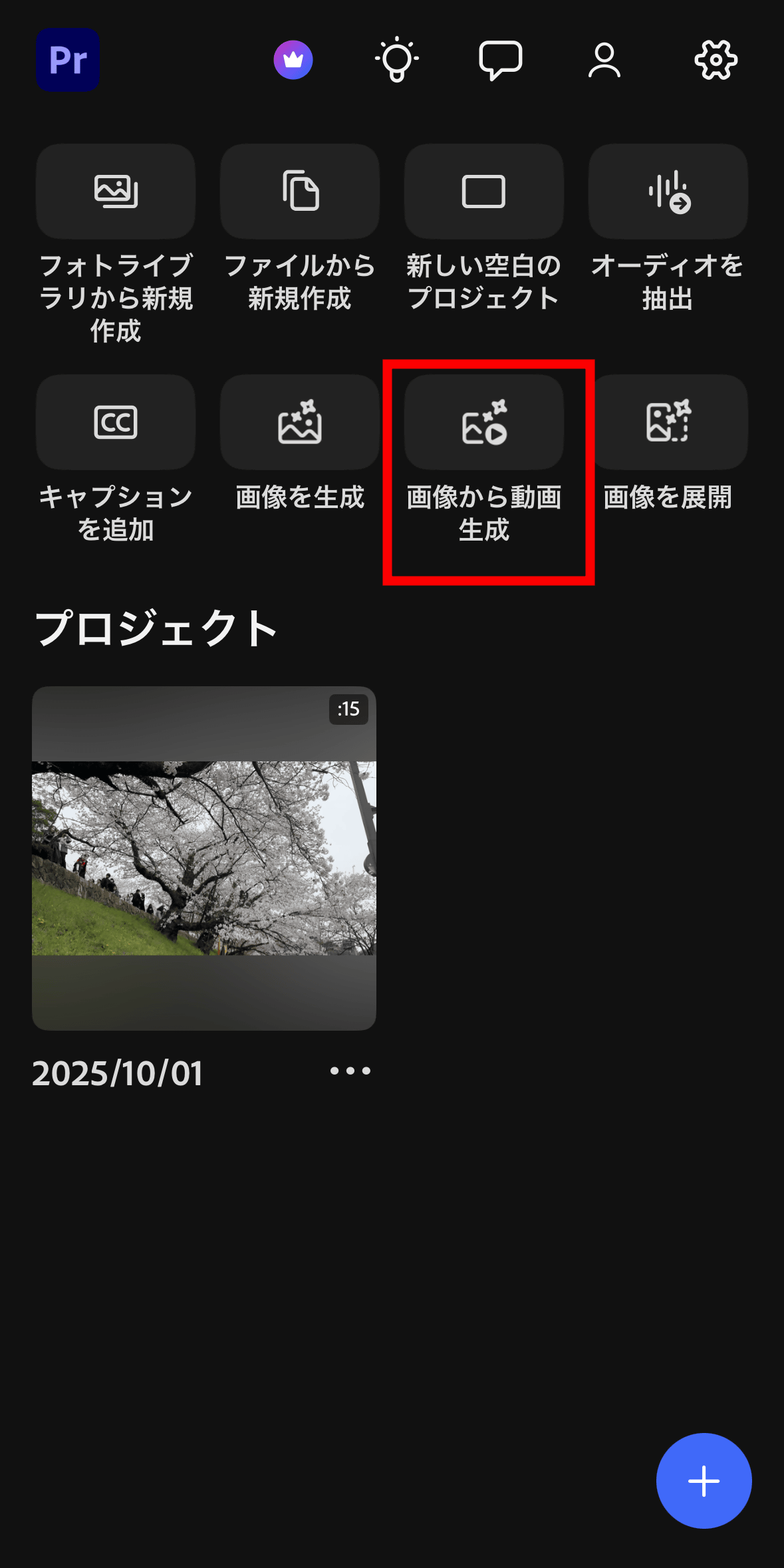Launch 画像から動画生成 feature
784x1568 pixels.
[x=483, y=423]
